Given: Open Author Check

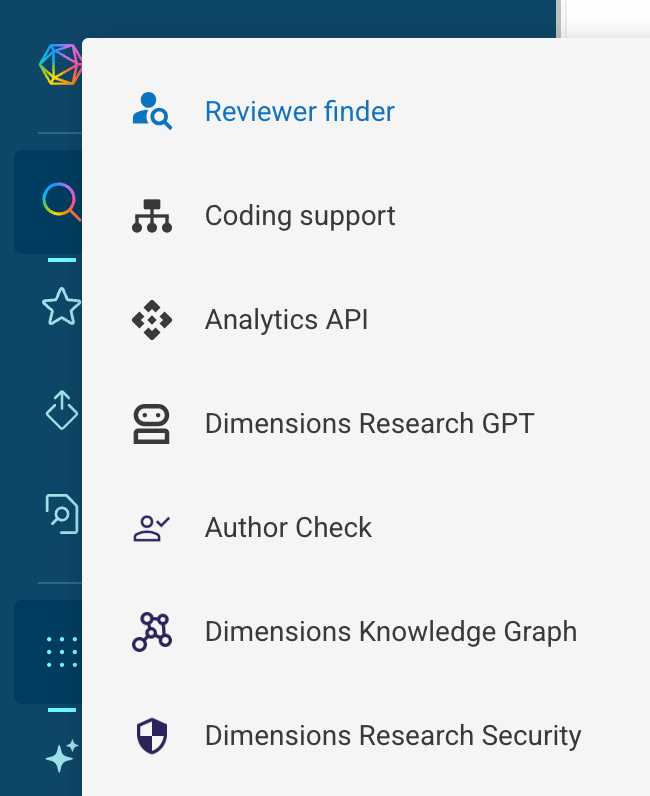Looking at the screenshot, I should (288, 528).
